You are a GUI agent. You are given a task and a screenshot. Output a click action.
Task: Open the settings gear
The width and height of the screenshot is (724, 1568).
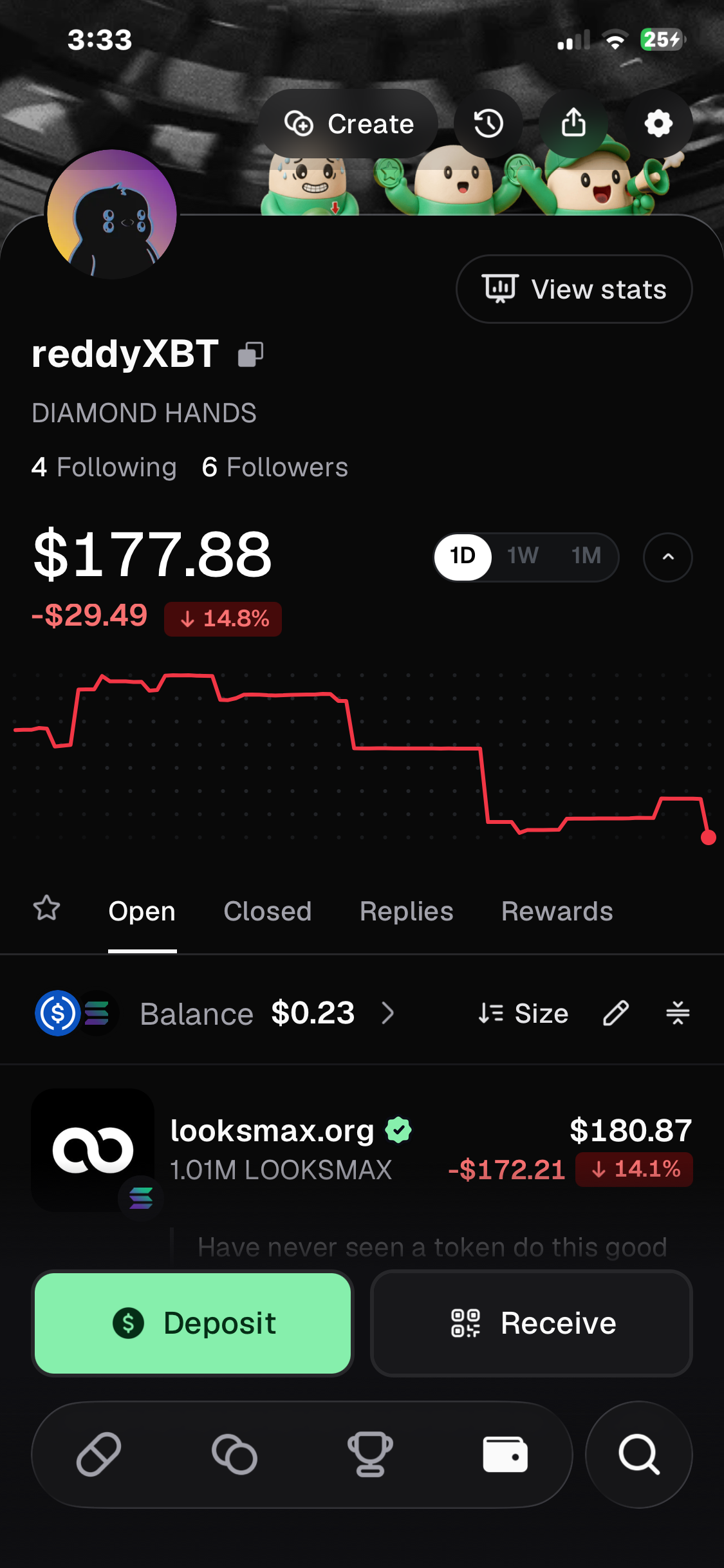point(658,124)
